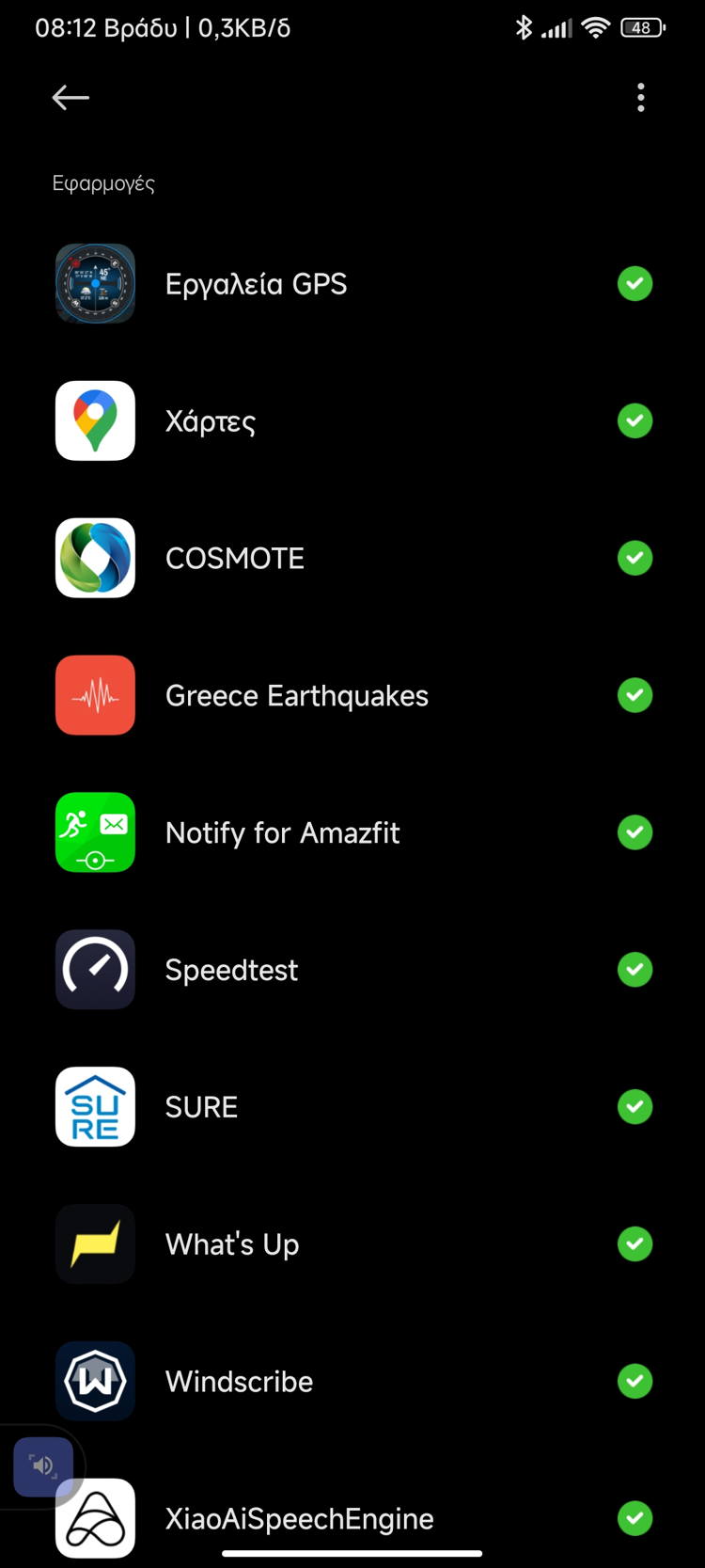Uncheck the SURE app
The width and height of the screenshot is (705, 1568).
tap(635, 1107)
